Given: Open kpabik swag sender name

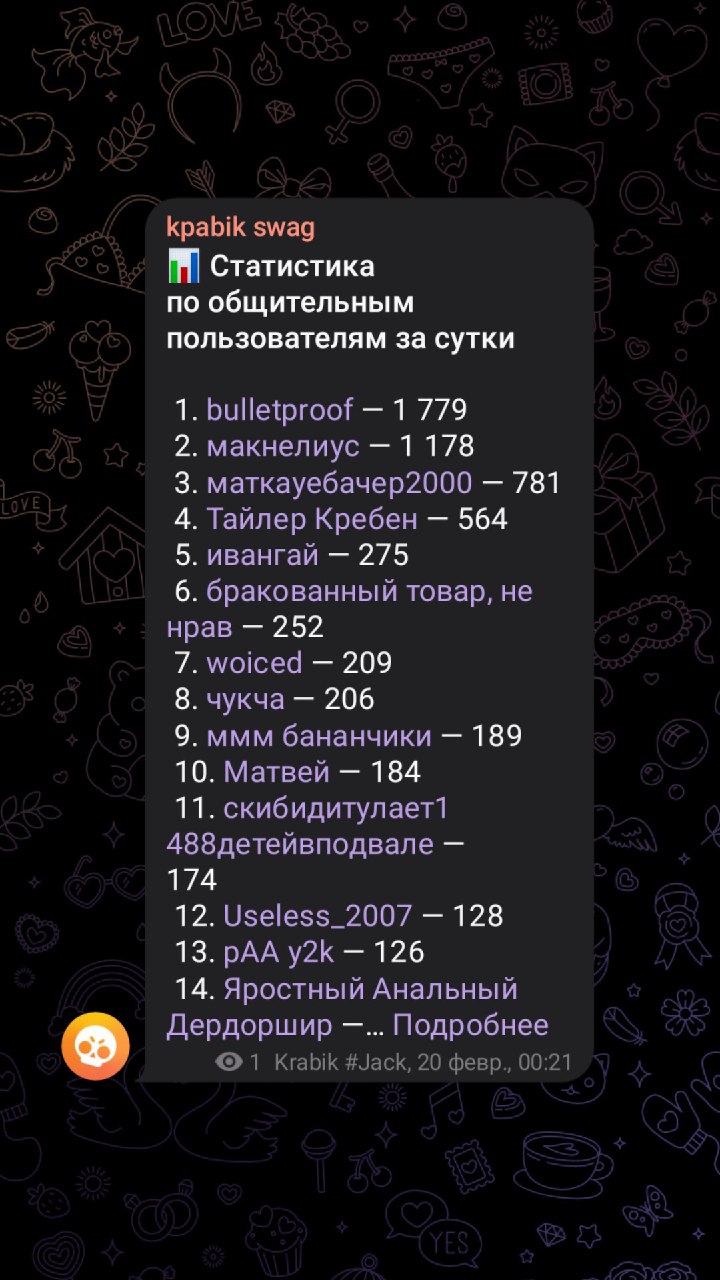Looking at the screenshot, I should click(240, 228).
